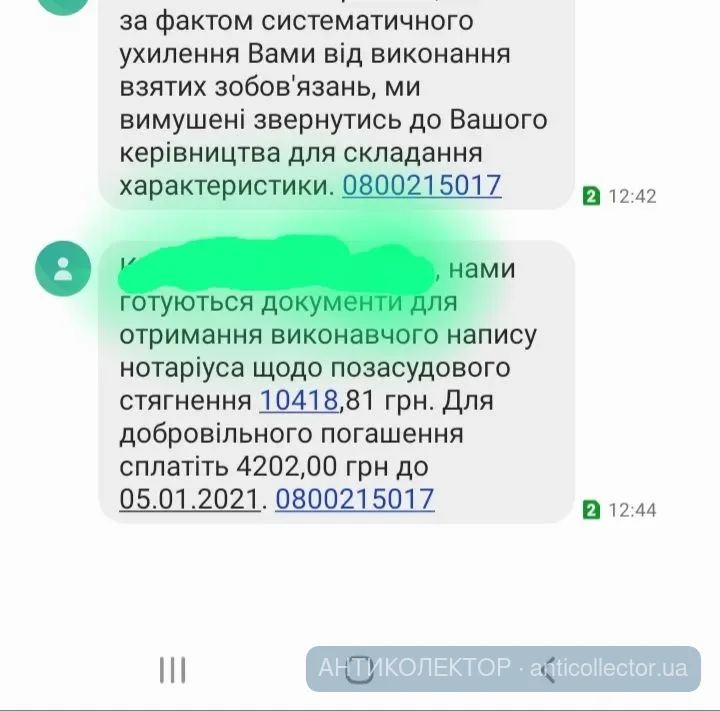This screenshot has height=711, width=720.
Task: Call 0800215017 from the 12:42 message
Action: [421, 186]
